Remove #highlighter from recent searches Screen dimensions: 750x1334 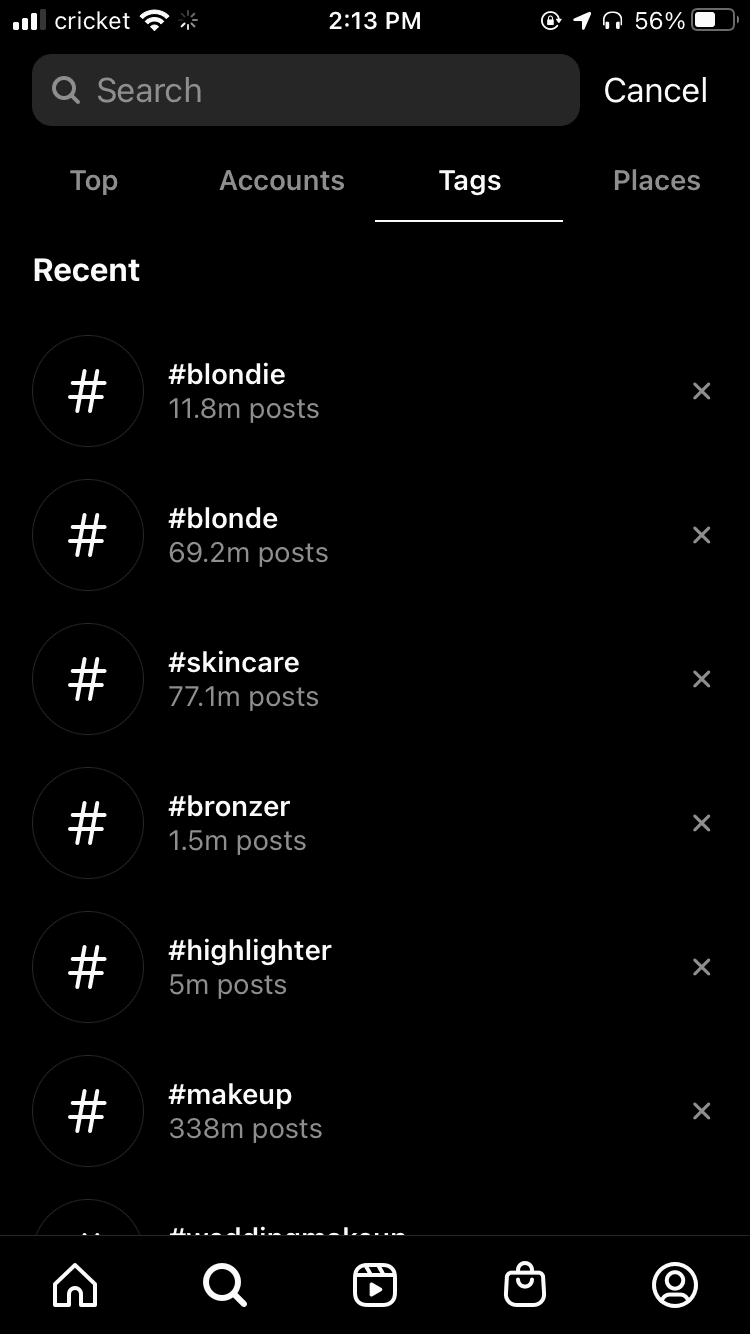(x=702, y=967)
